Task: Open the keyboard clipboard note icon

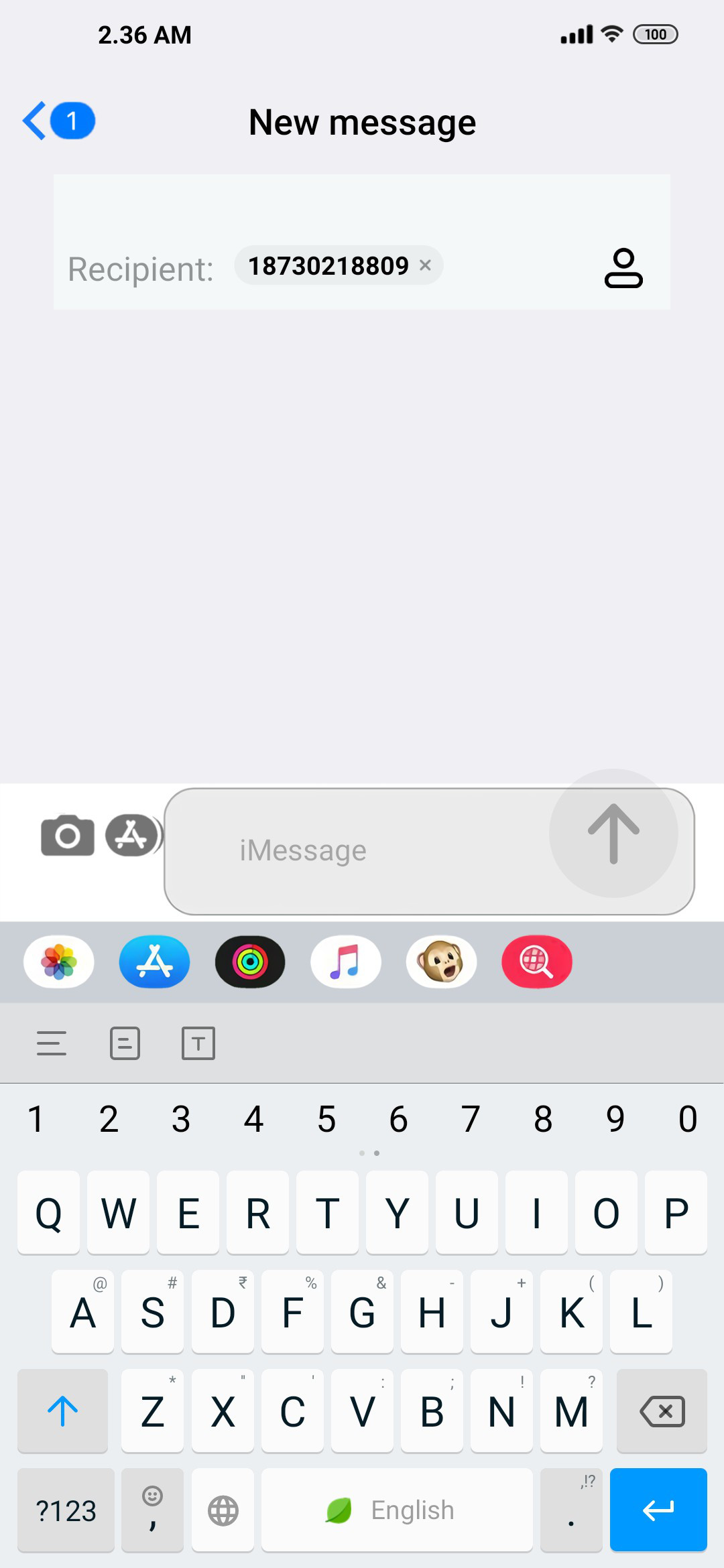Action: pyautogui.click(x=125, y=1043)
